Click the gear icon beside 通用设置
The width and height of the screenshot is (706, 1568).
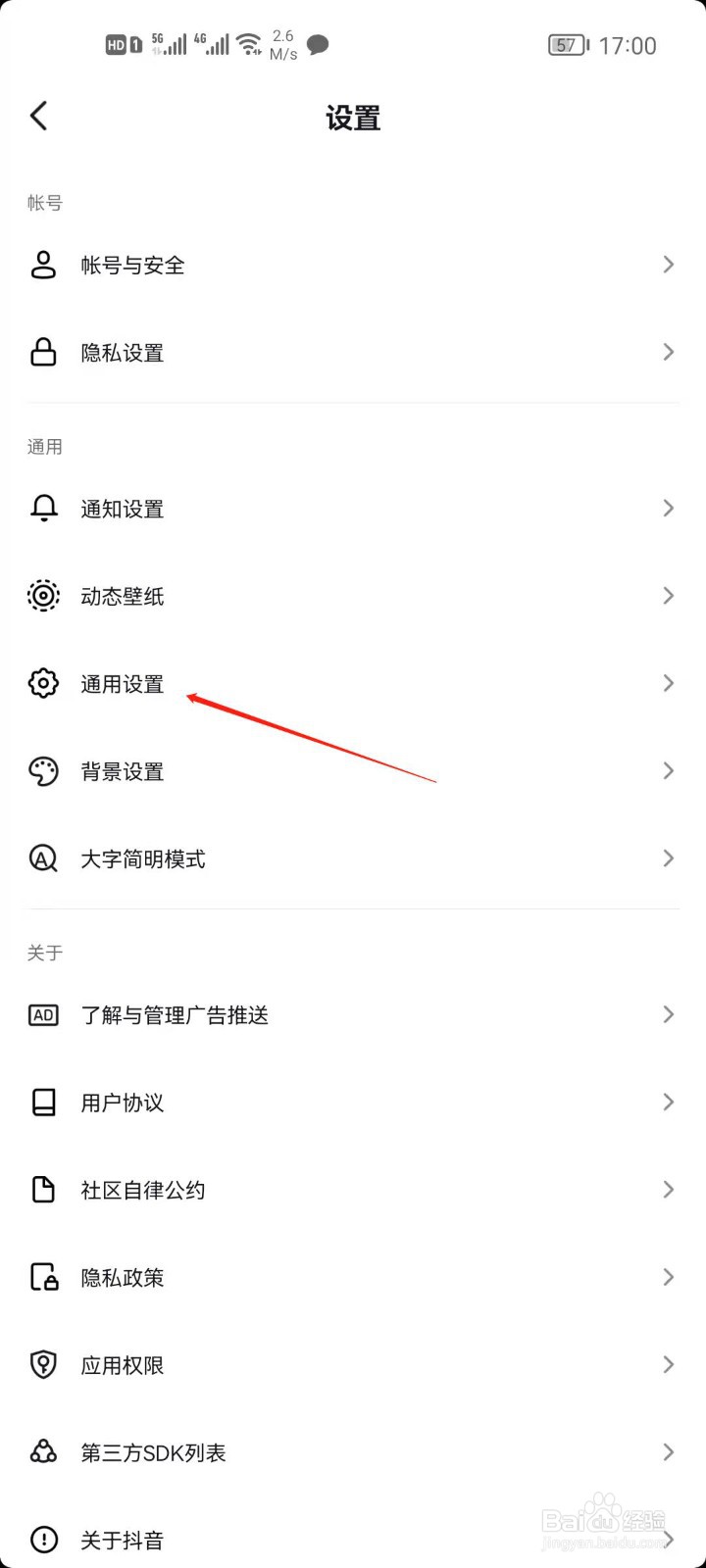pyautogui.click(x=43, y=683)
